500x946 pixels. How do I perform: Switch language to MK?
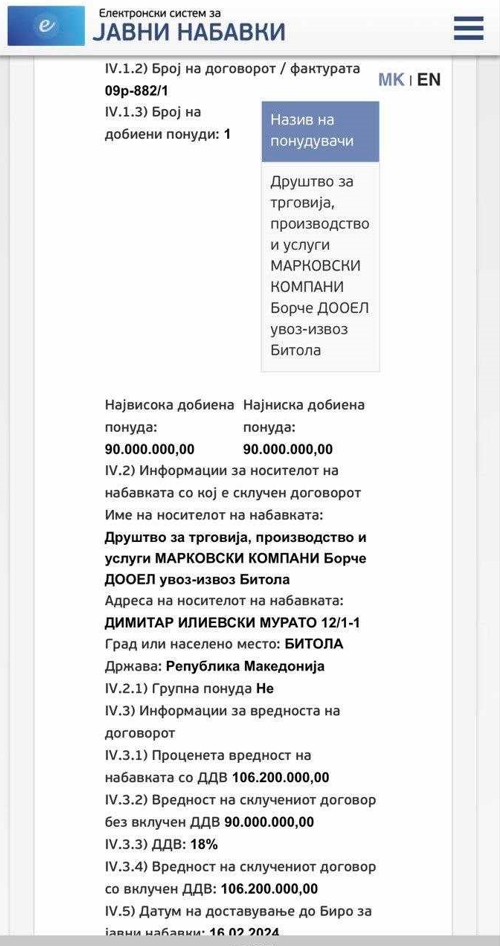coord(391,80)
